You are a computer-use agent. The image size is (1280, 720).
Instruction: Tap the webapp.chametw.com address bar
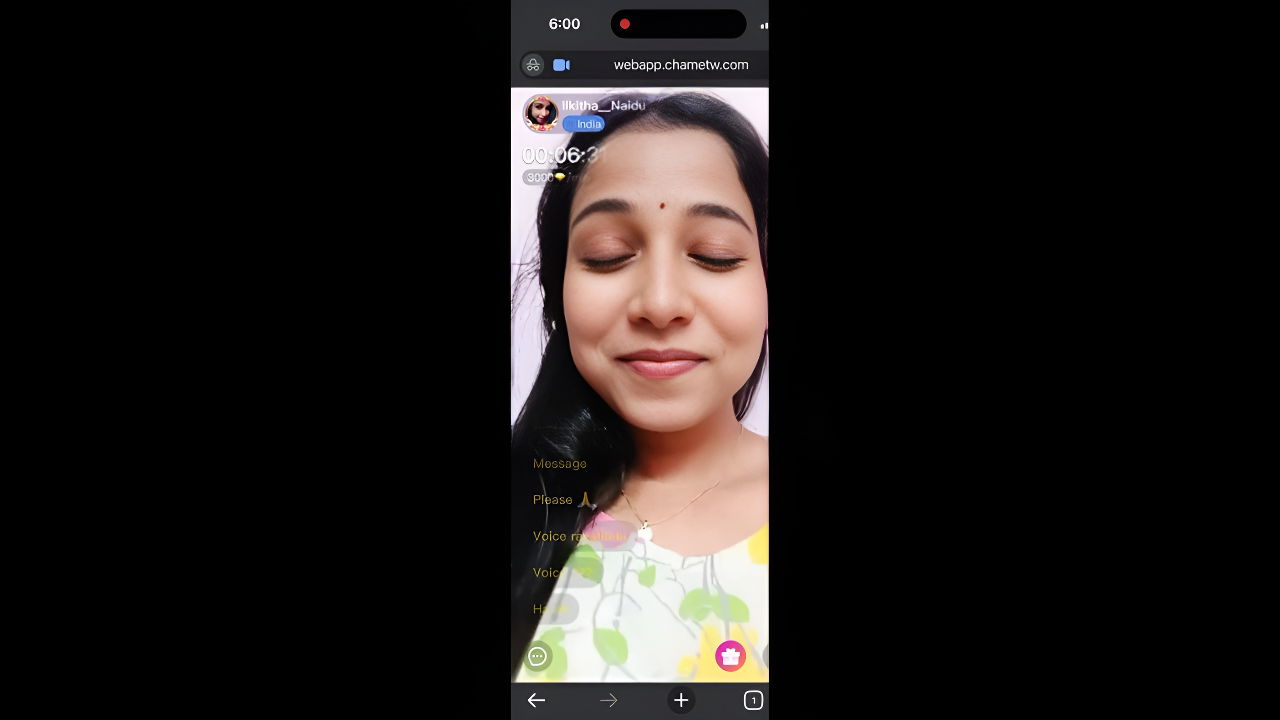680,65
